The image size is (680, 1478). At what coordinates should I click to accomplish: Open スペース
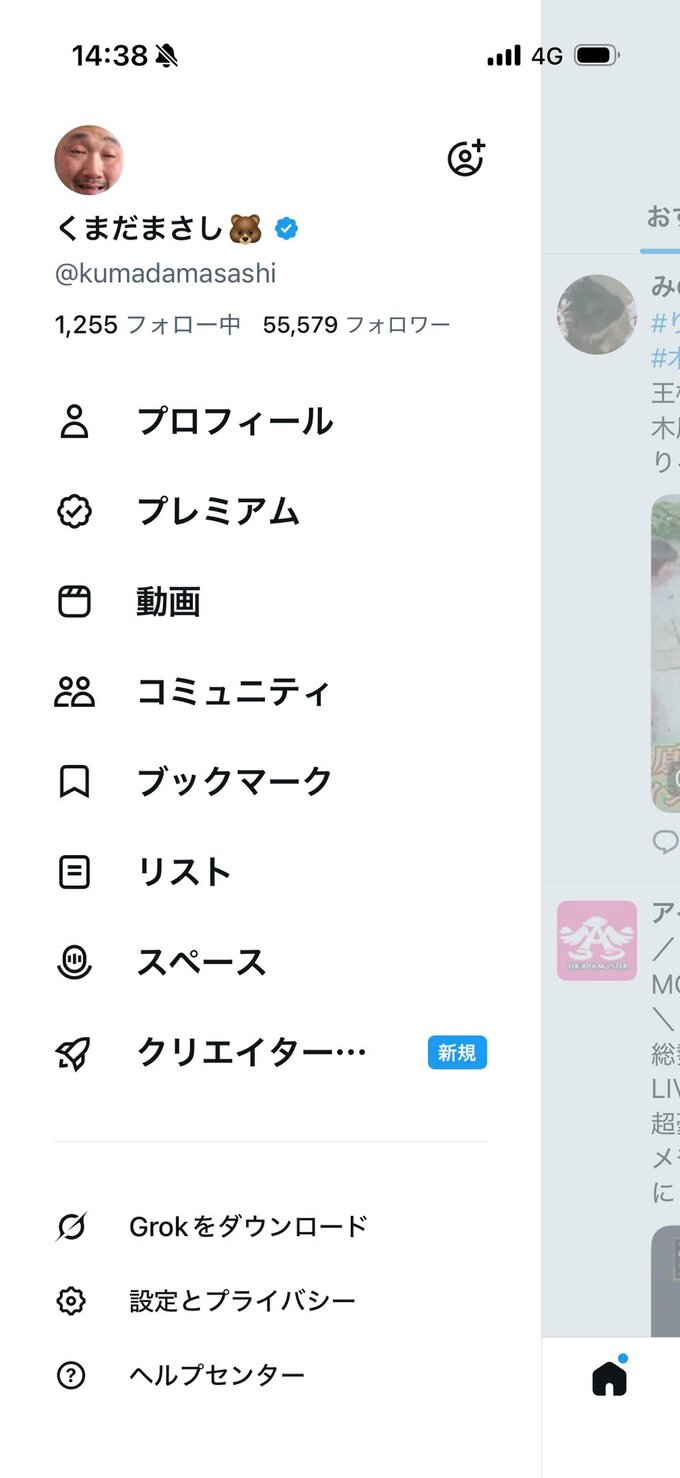(x=201, y=963)
